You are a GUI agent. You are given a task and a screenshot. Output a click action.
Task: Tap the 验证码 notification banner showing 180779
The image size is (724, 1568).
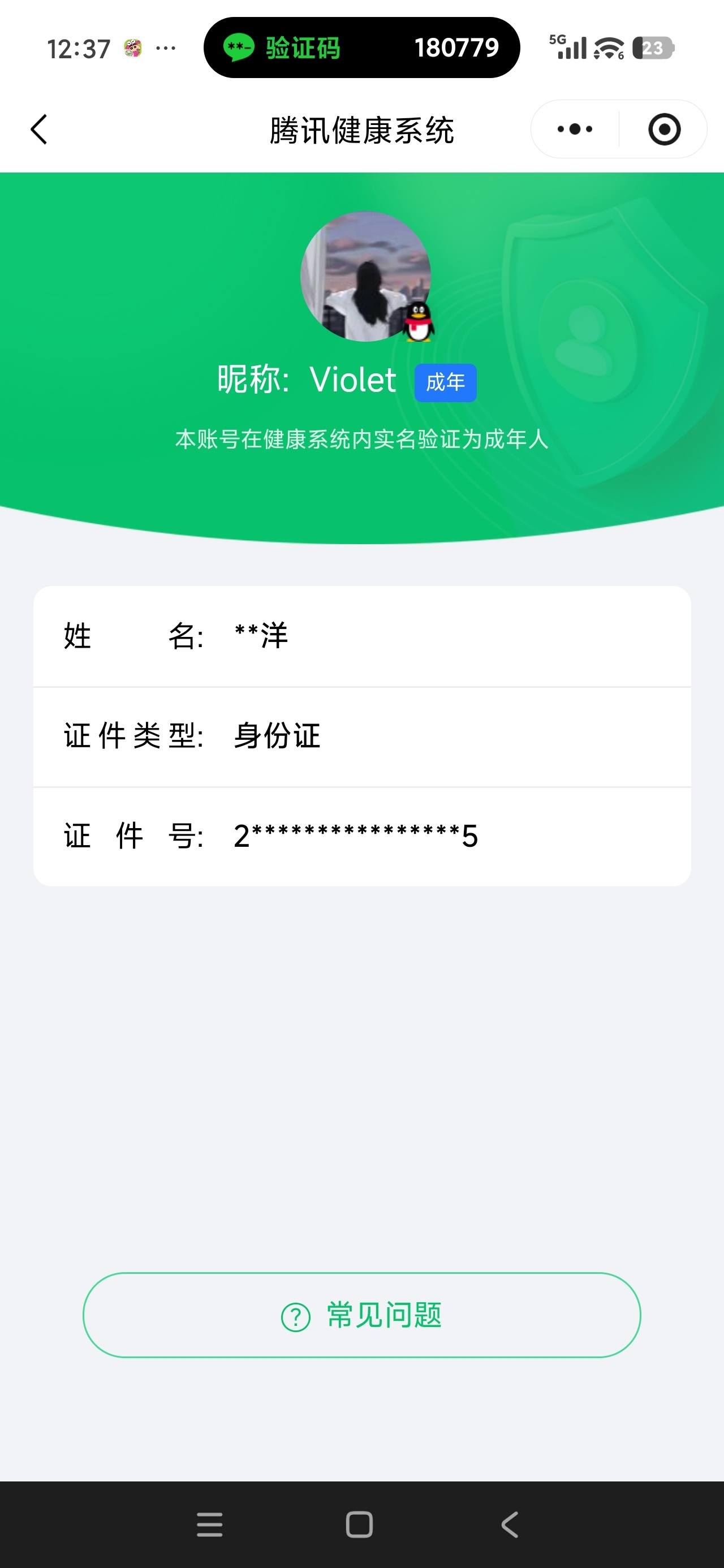363,48
